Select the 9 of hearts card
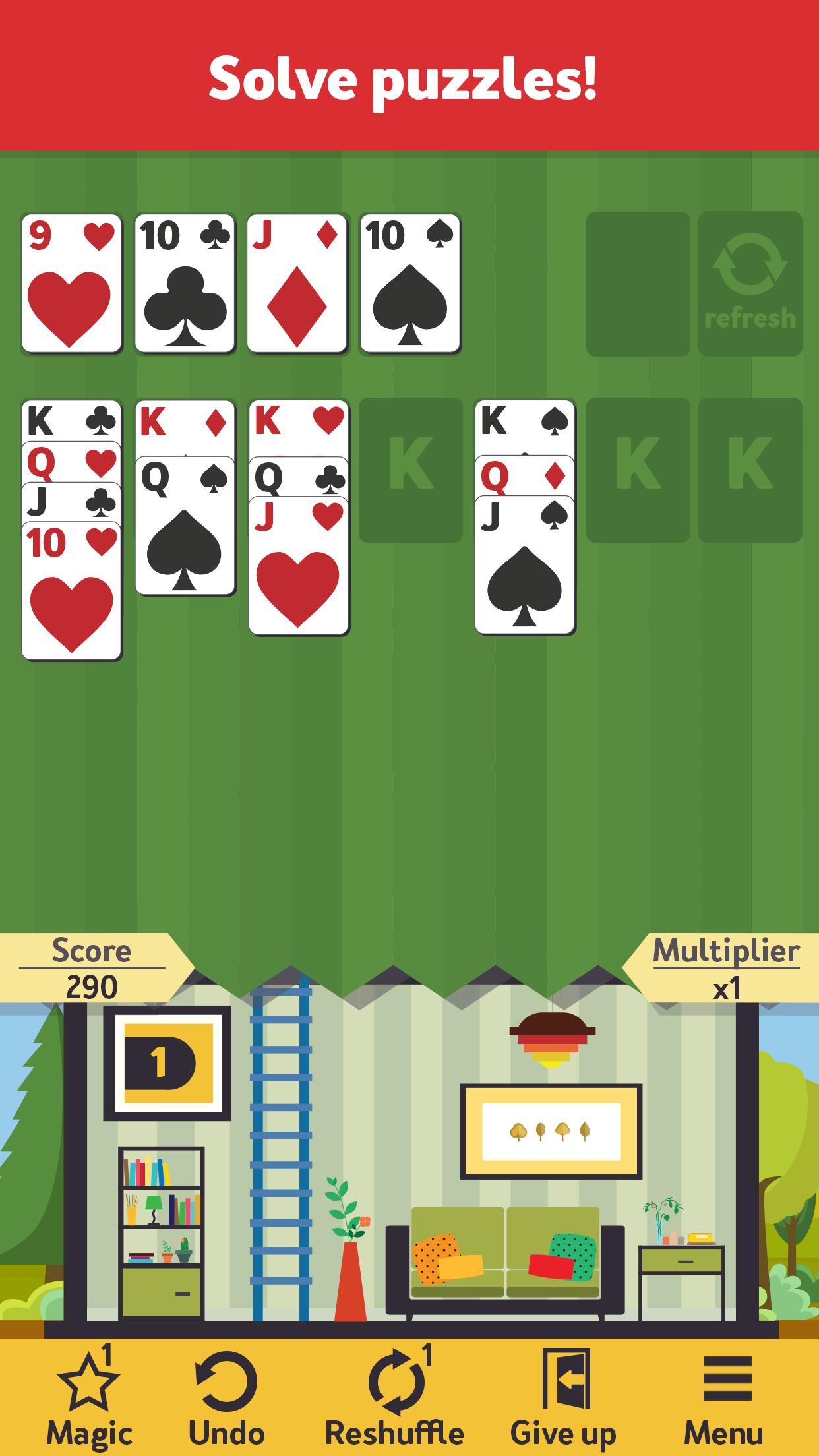The height and width of the screenshot is (1456, 819). [71, 284]
